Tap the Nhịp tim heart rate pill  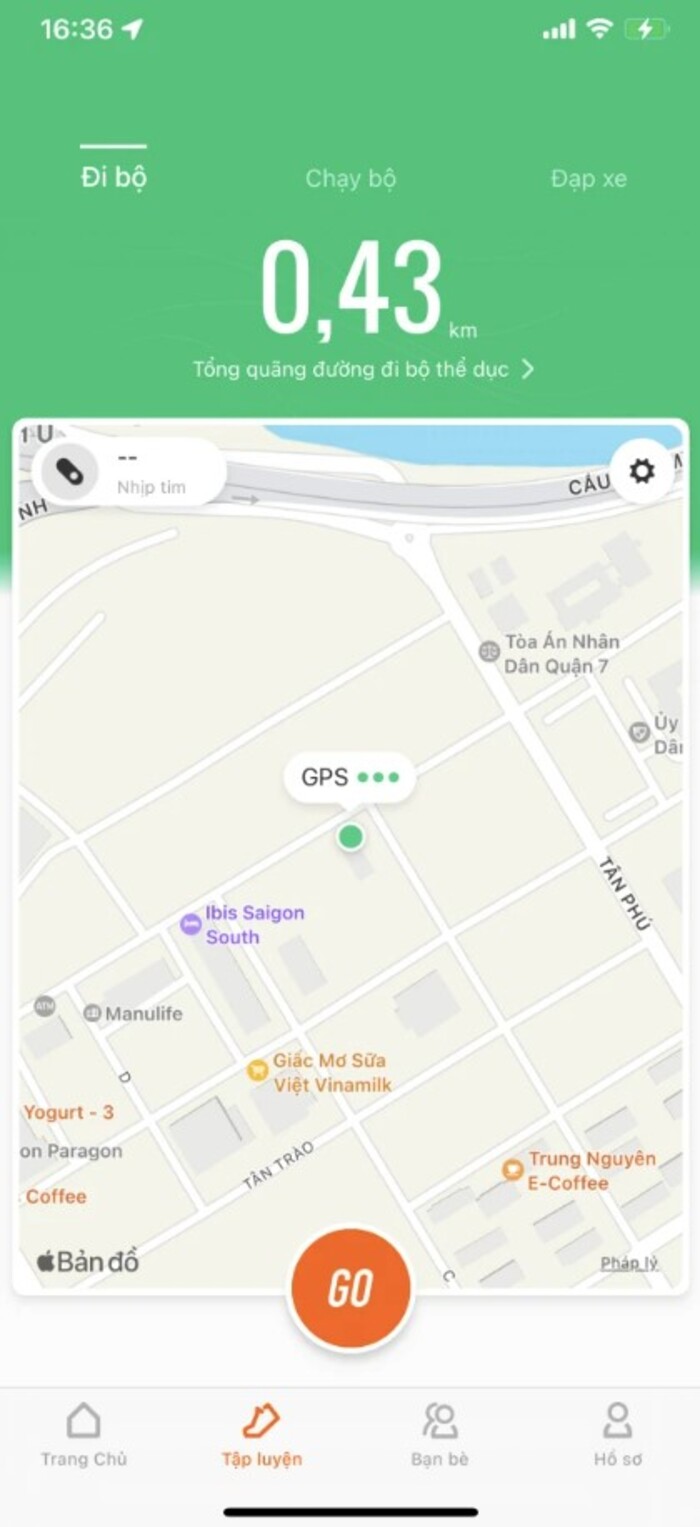[128, 472]
